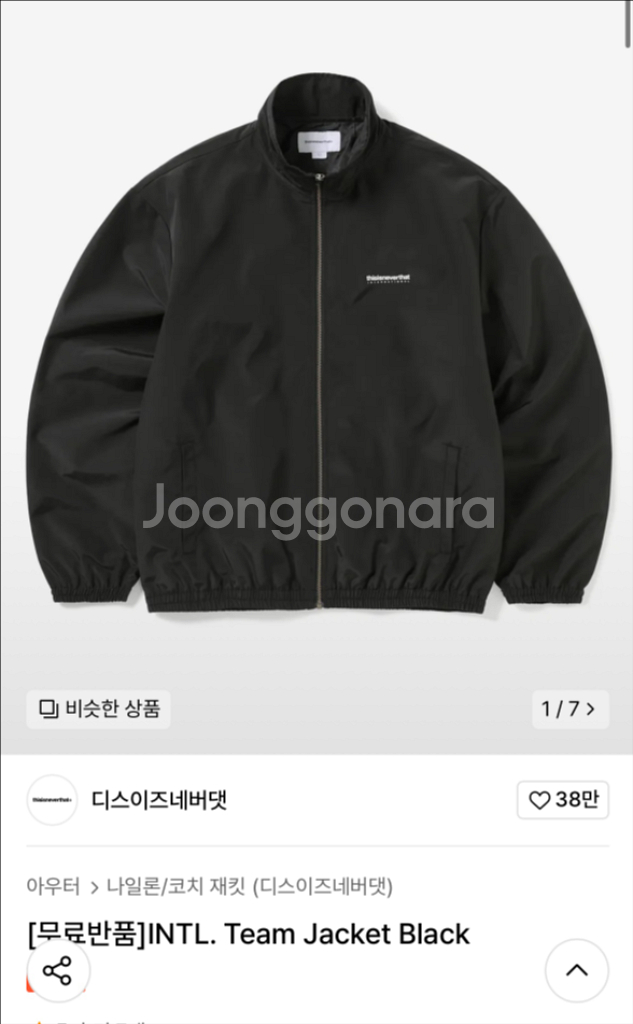Open similar products (비슷한 상품)

(x=98, y=709)
